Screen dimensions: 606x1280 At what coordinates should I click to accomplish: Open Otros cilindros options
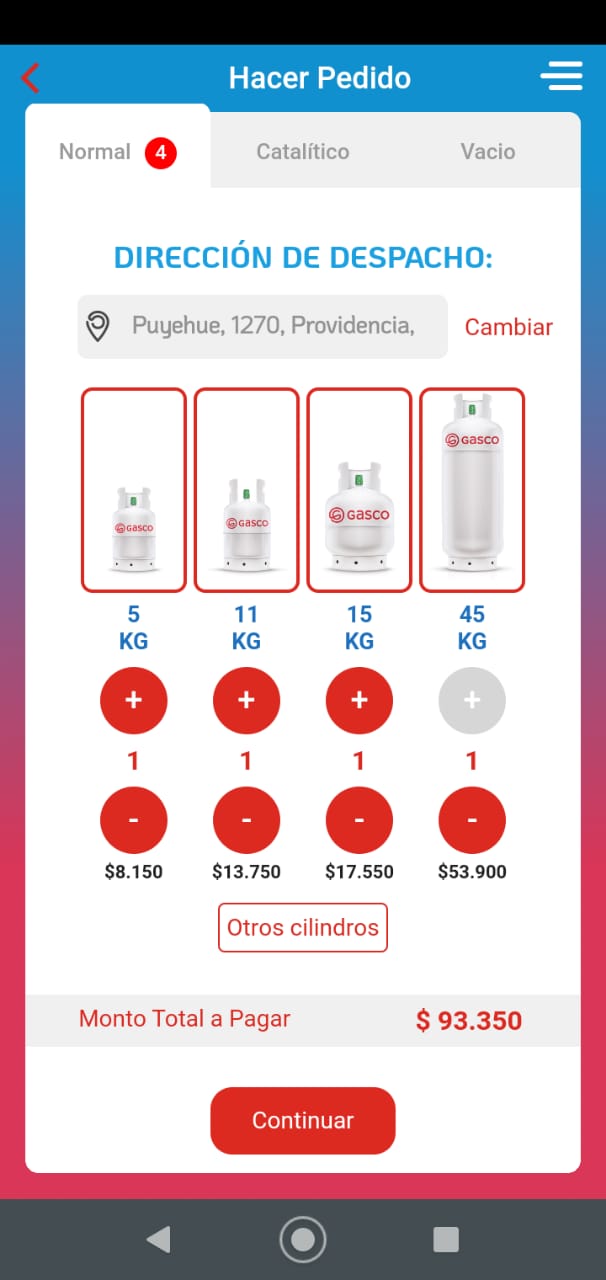[x=303, y=927]
